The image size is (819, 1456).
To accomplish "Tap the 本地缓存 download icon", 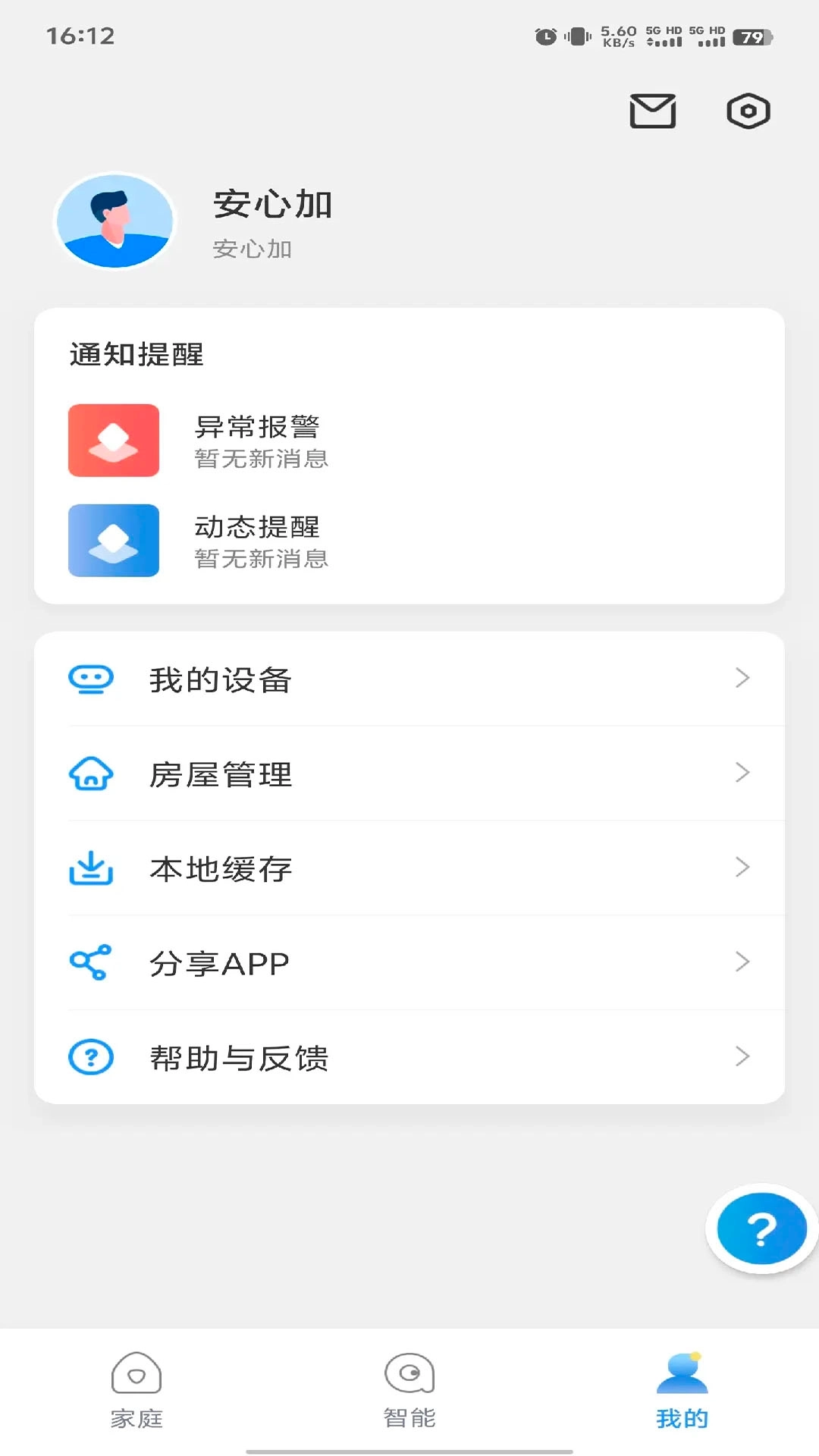I will 90,868.
